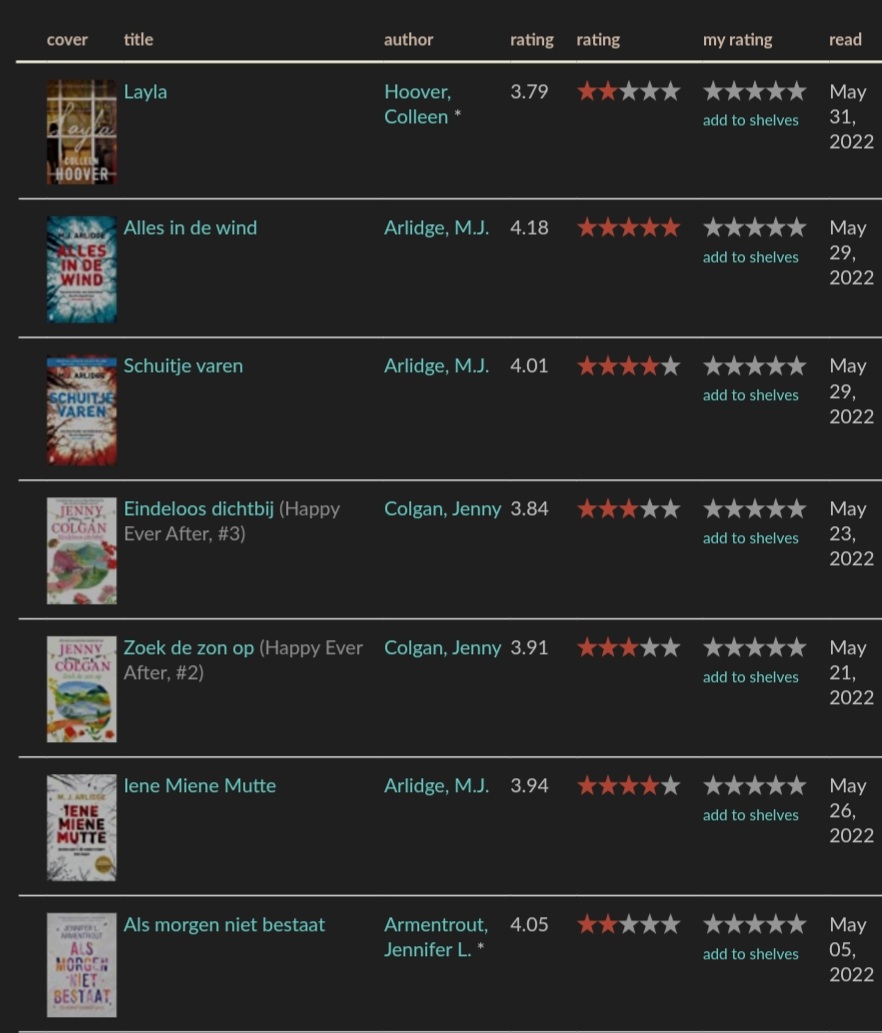882x1033 pixels.
Task: Open Iene Miene Mutte book page
Action: tap(199, 786)
